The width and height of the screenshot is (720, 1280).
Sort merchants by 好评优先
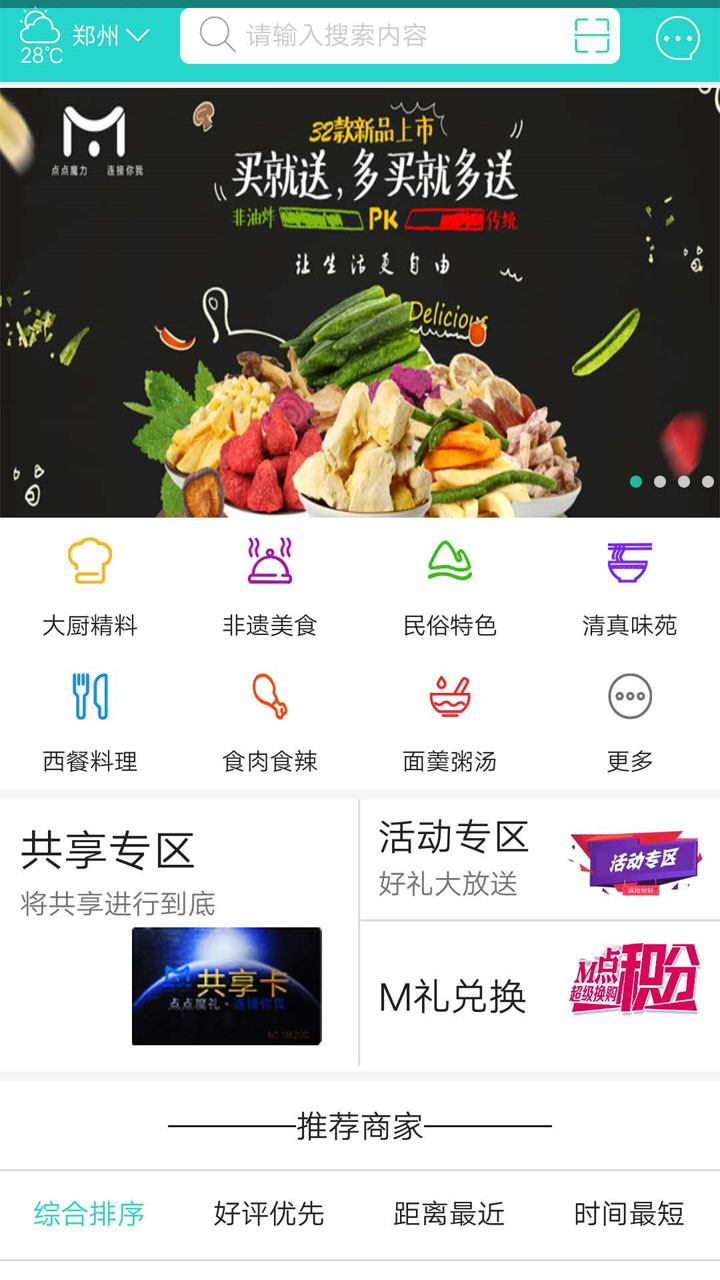(x=269, y=1214)
